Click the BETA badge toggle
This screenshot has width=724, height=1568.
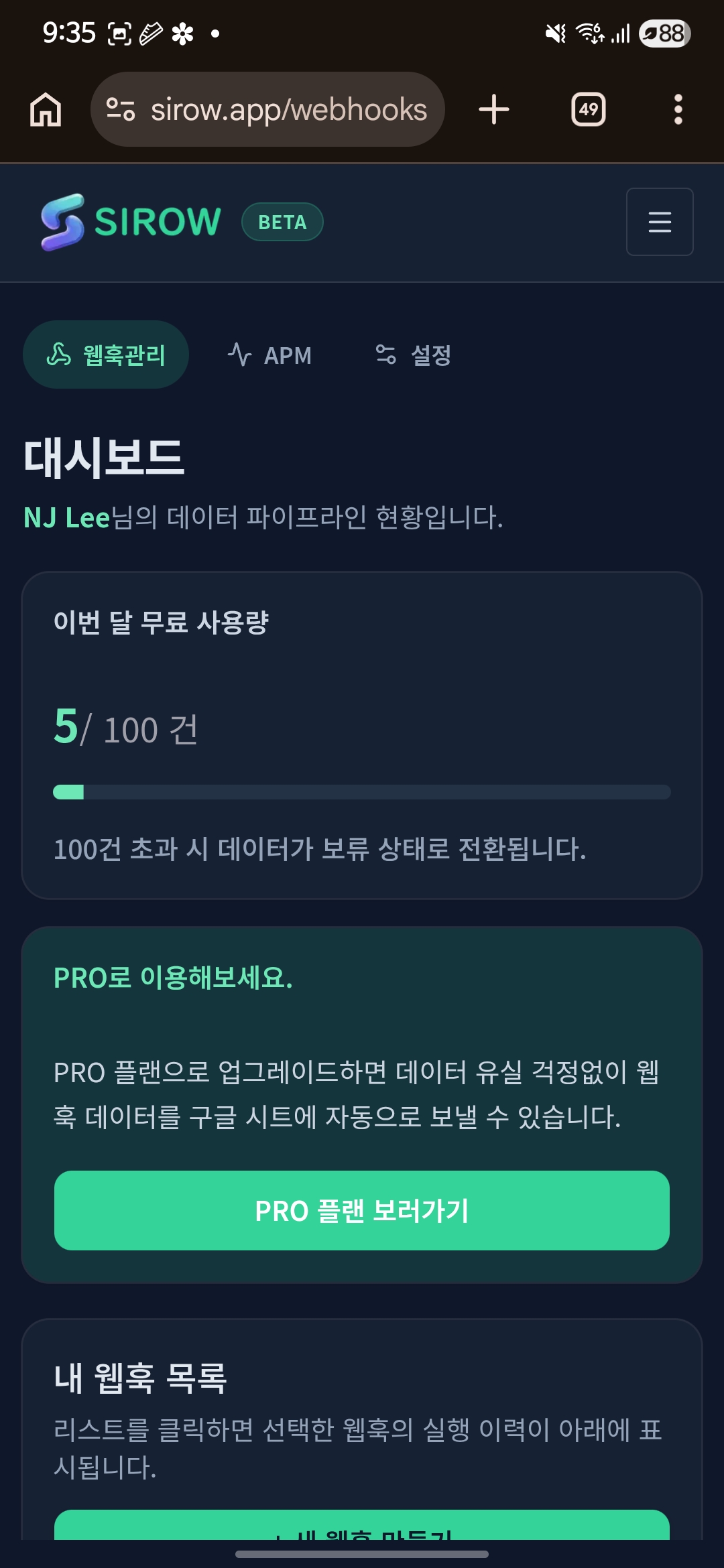click(x=282, y=222)
